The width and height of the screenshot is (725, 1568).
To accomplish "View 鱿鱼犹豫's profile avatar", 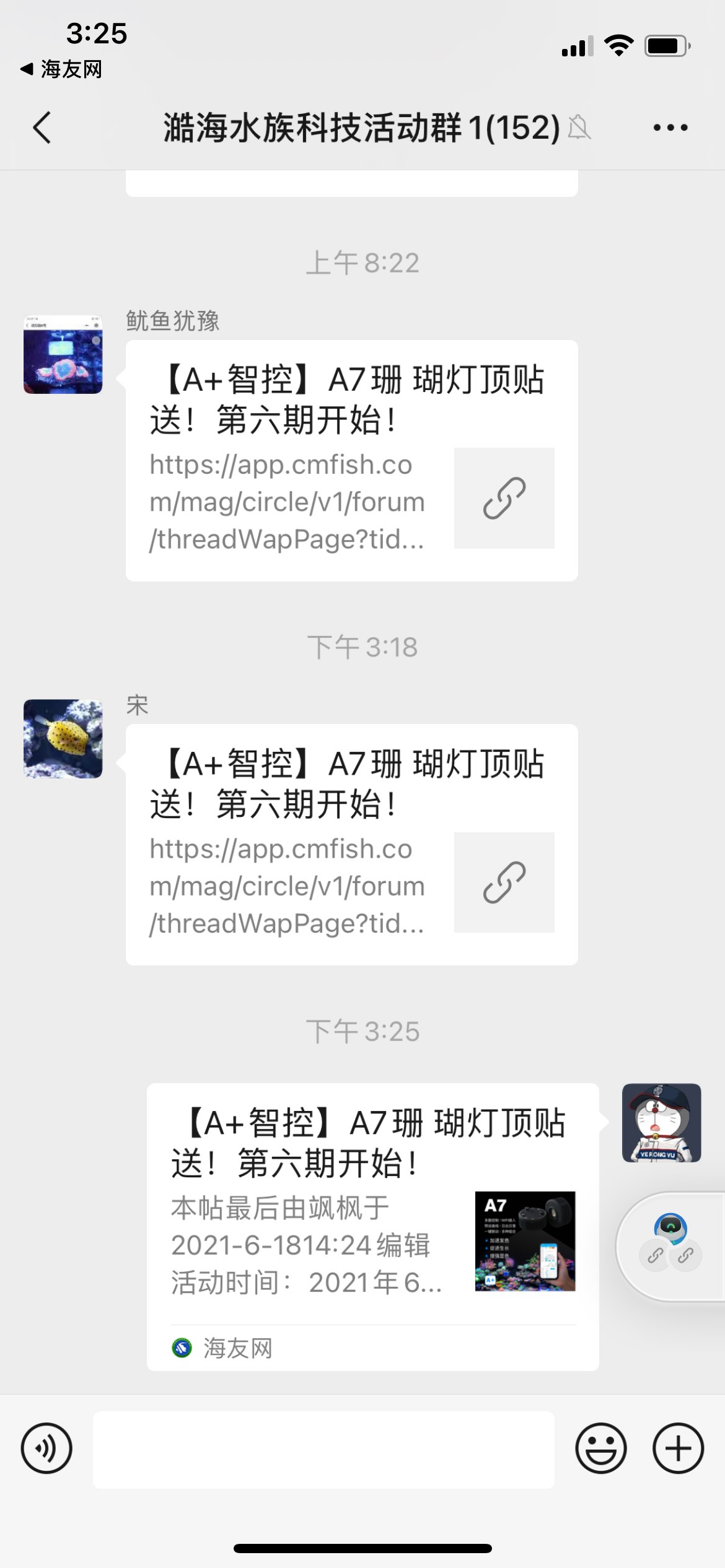I will pyautogui.click(x=63, y=354).
